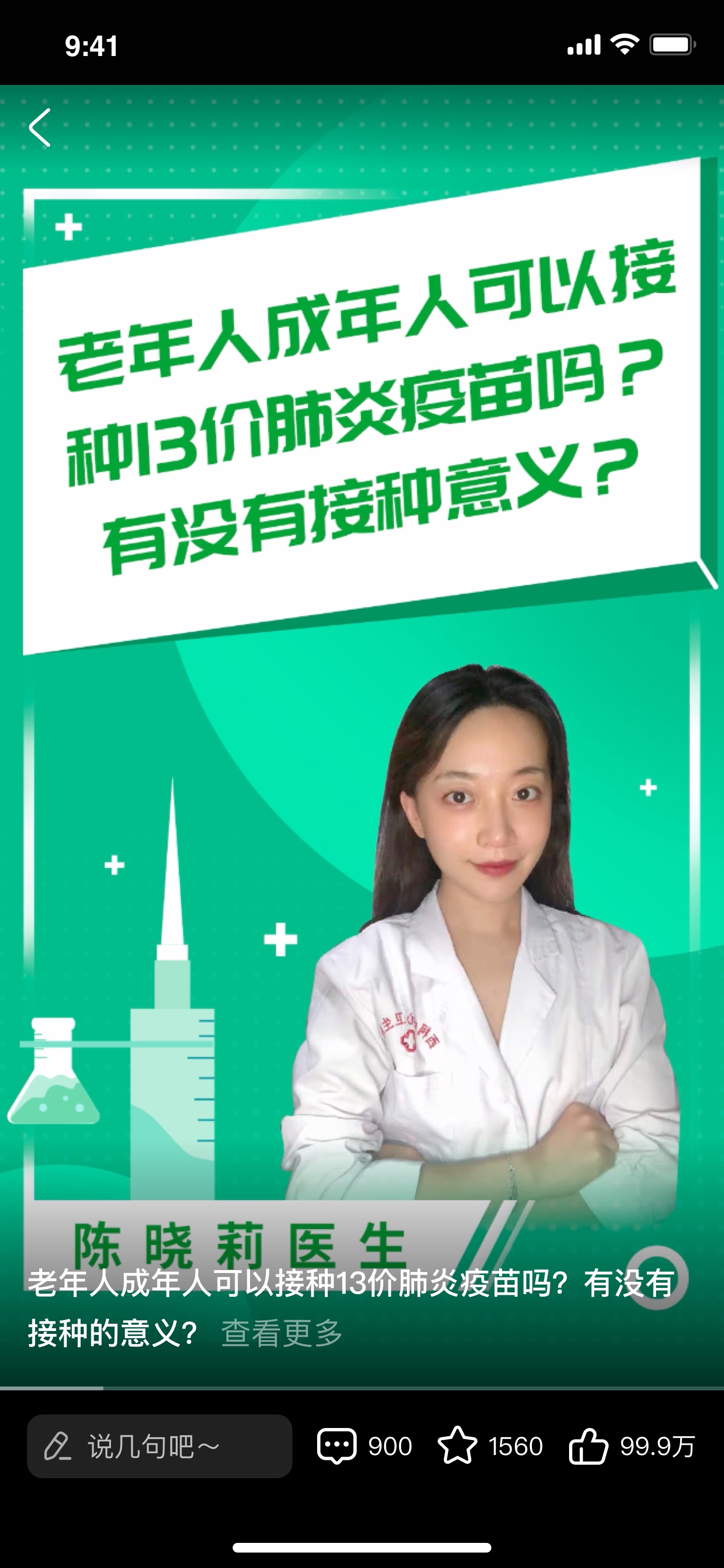Favorite this video with the star icon

pos(458,1446)
